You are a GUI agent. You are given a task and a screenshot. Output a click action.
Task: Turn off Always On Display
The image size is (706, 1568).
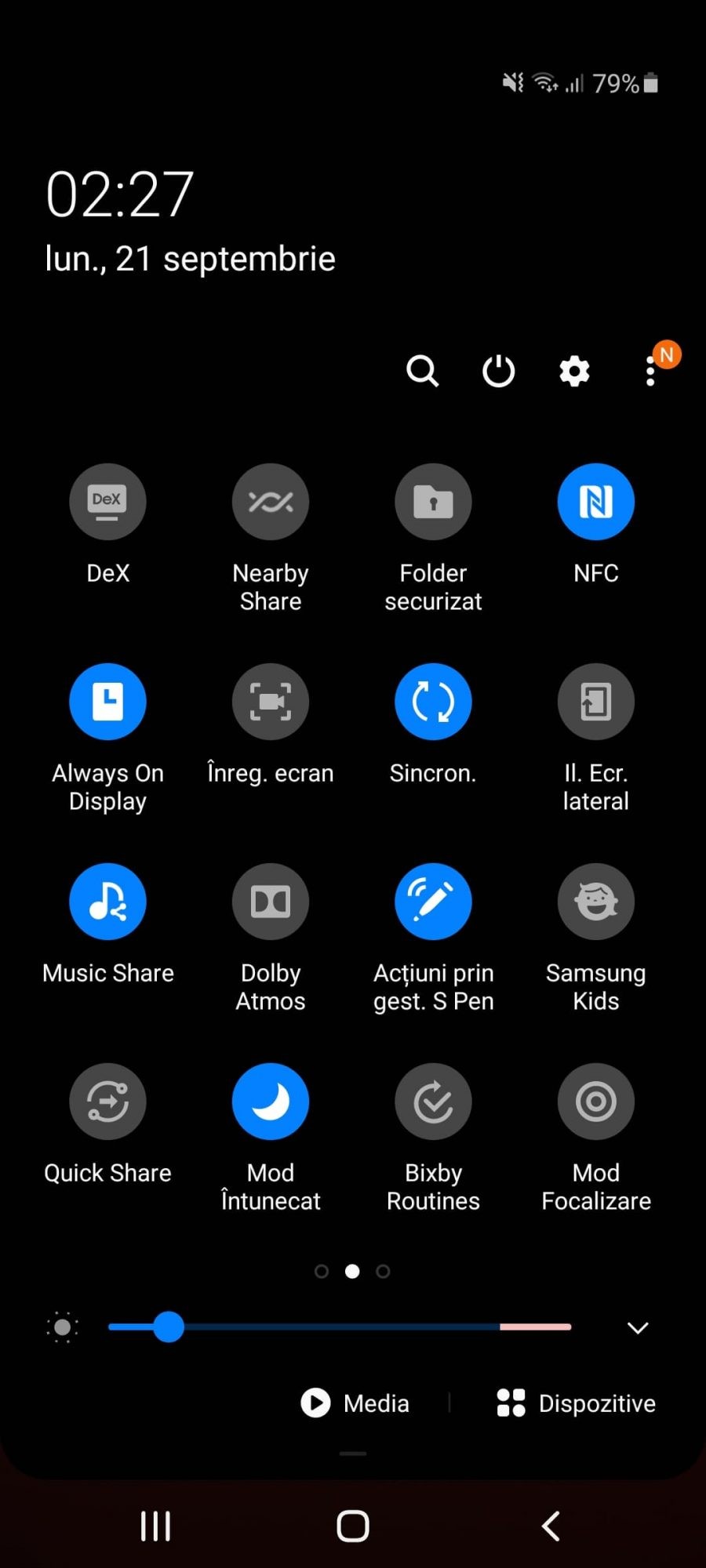107,702
